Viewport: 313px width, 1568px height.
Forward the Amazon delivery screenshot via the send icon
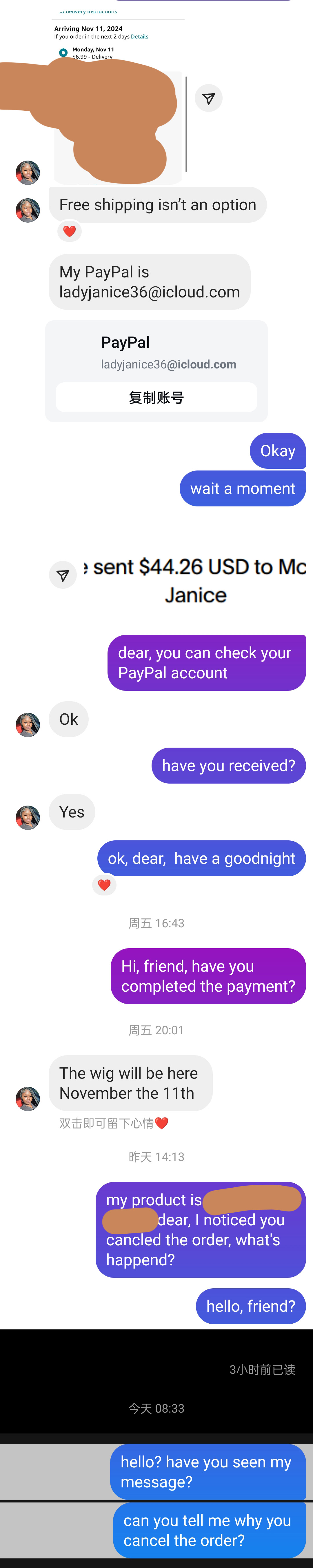pyautogui.click(x=208, y=99)
